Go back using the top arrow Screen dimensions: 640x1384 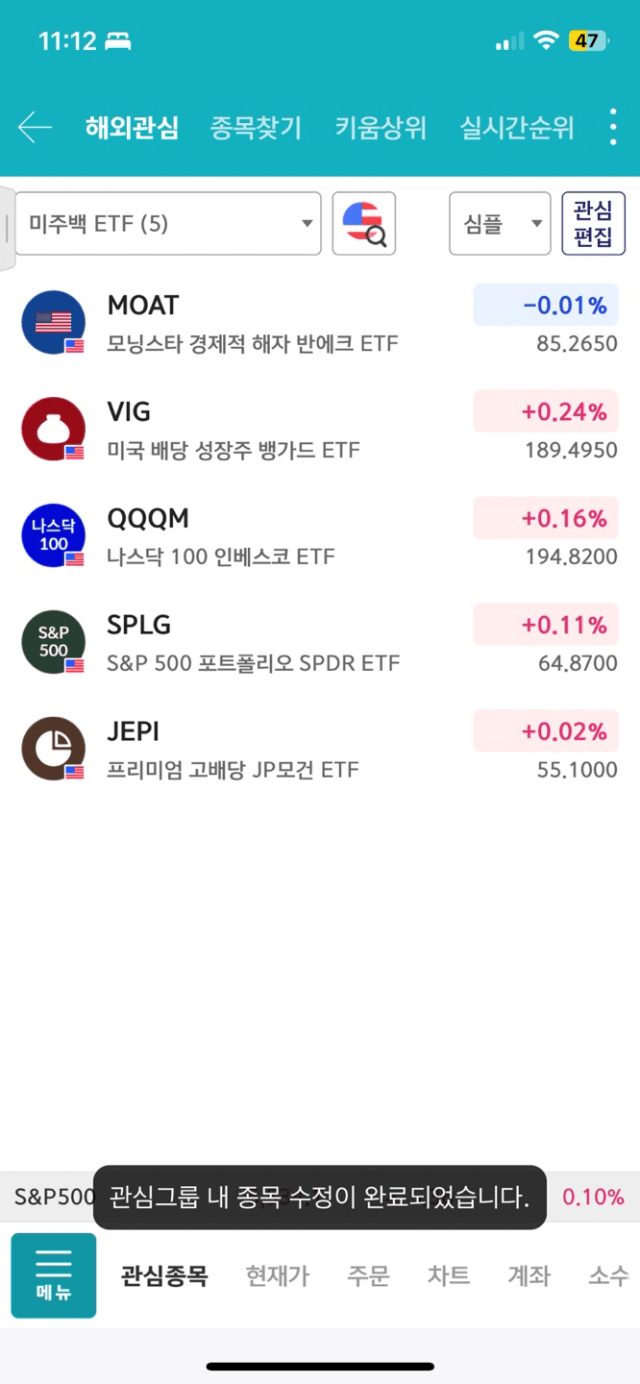point(34,127)
